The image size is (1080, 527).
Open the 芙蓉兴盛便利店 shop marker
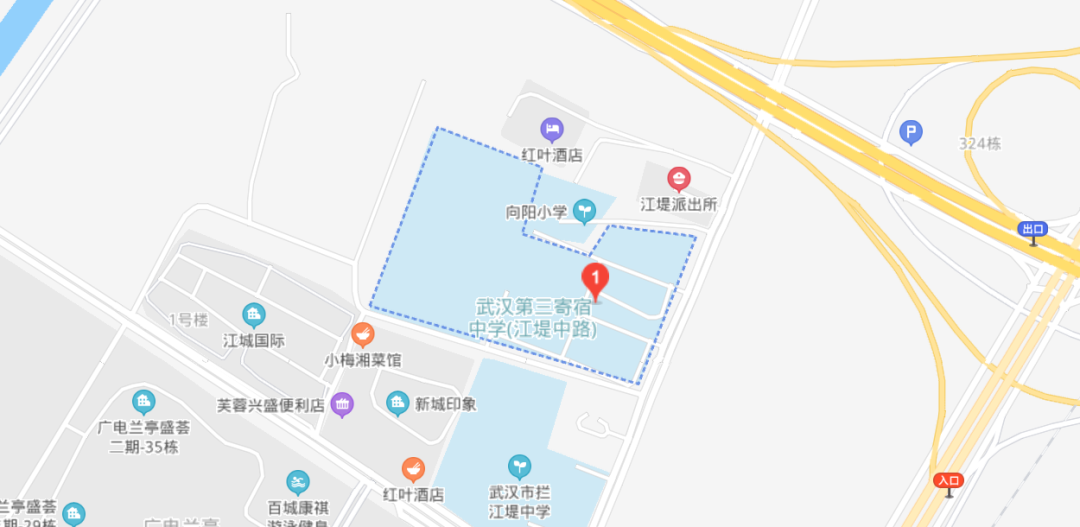point(342,404)
